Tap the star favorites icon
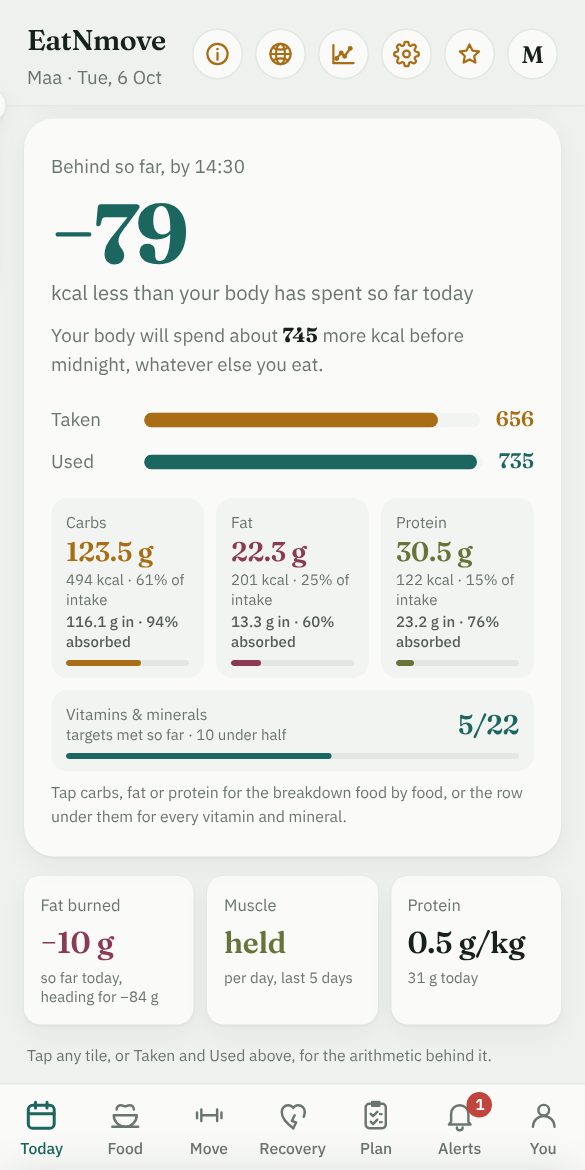 [469, 54]
